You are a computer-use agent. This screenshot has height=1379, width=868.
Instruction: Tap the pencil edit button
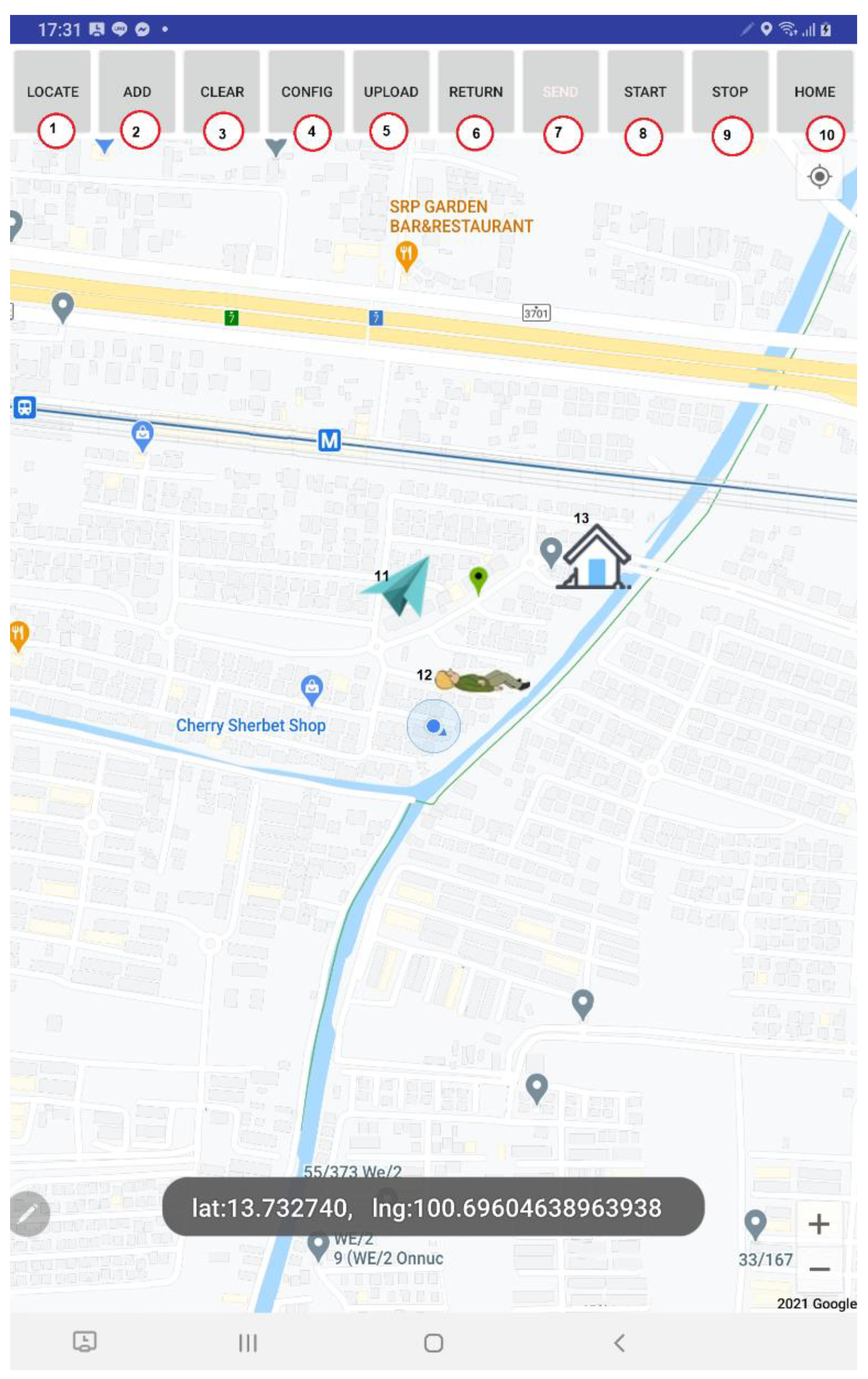pyautogui.click(x=29, y=1213)
